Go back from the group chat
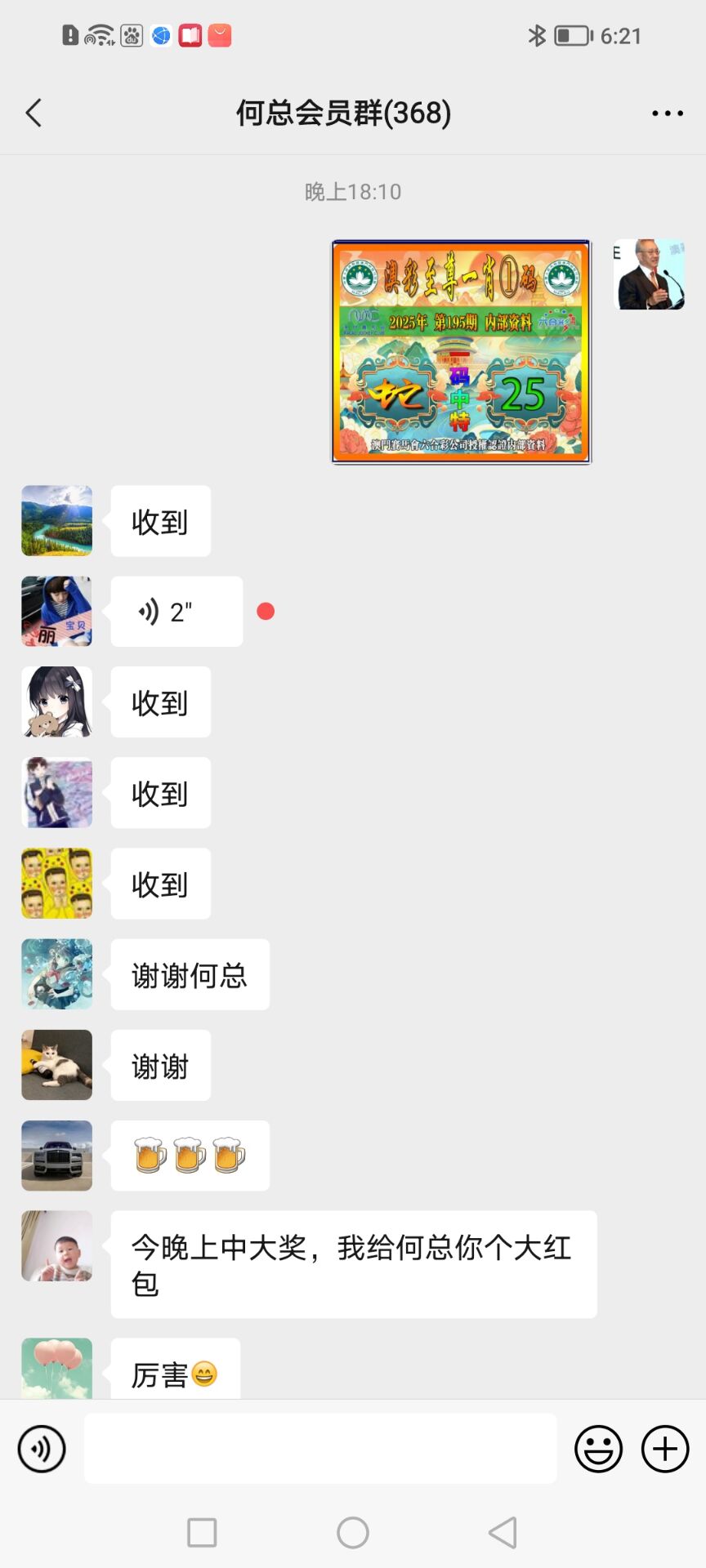706x1568 pixels. click(34, 114)
